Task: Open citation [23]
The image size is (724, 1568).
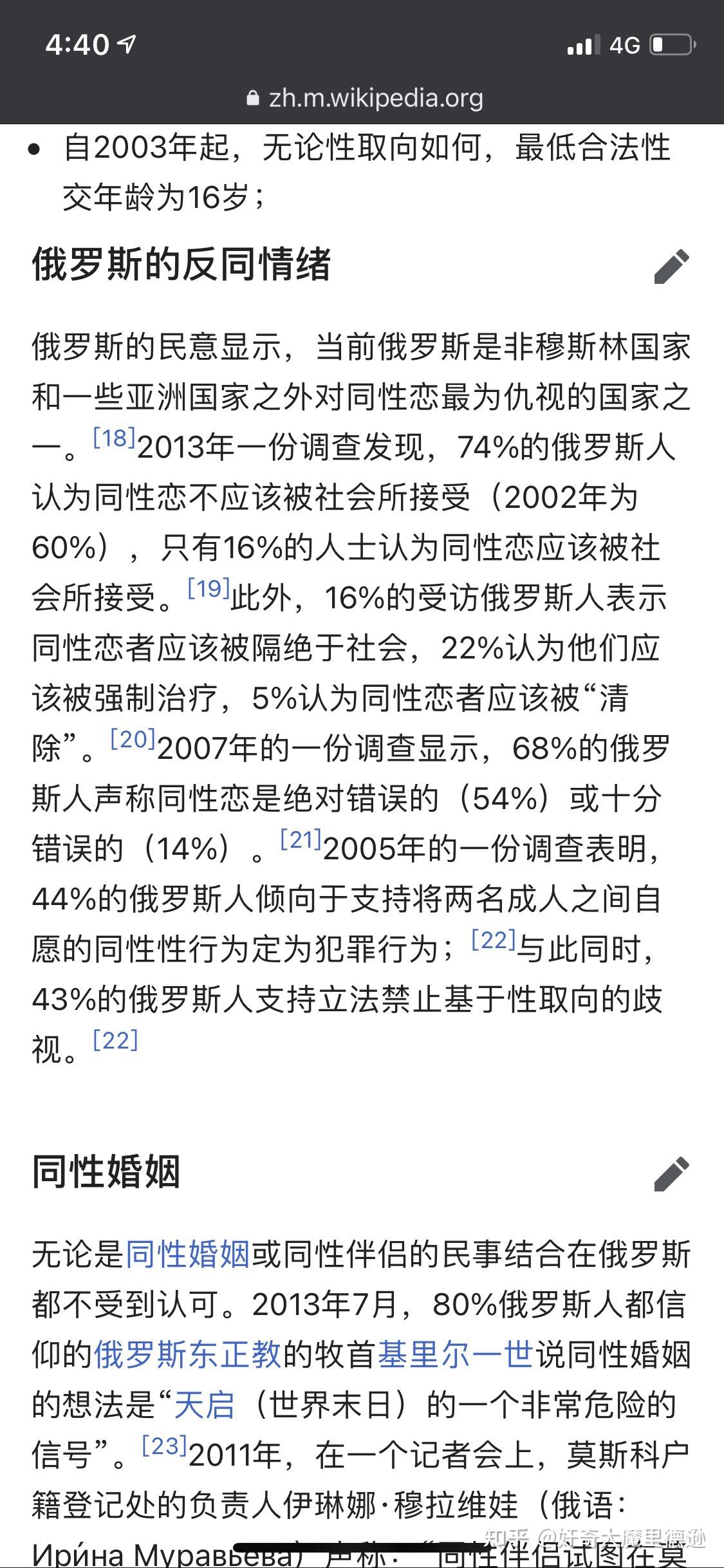Action: [x=164, y=1446]
